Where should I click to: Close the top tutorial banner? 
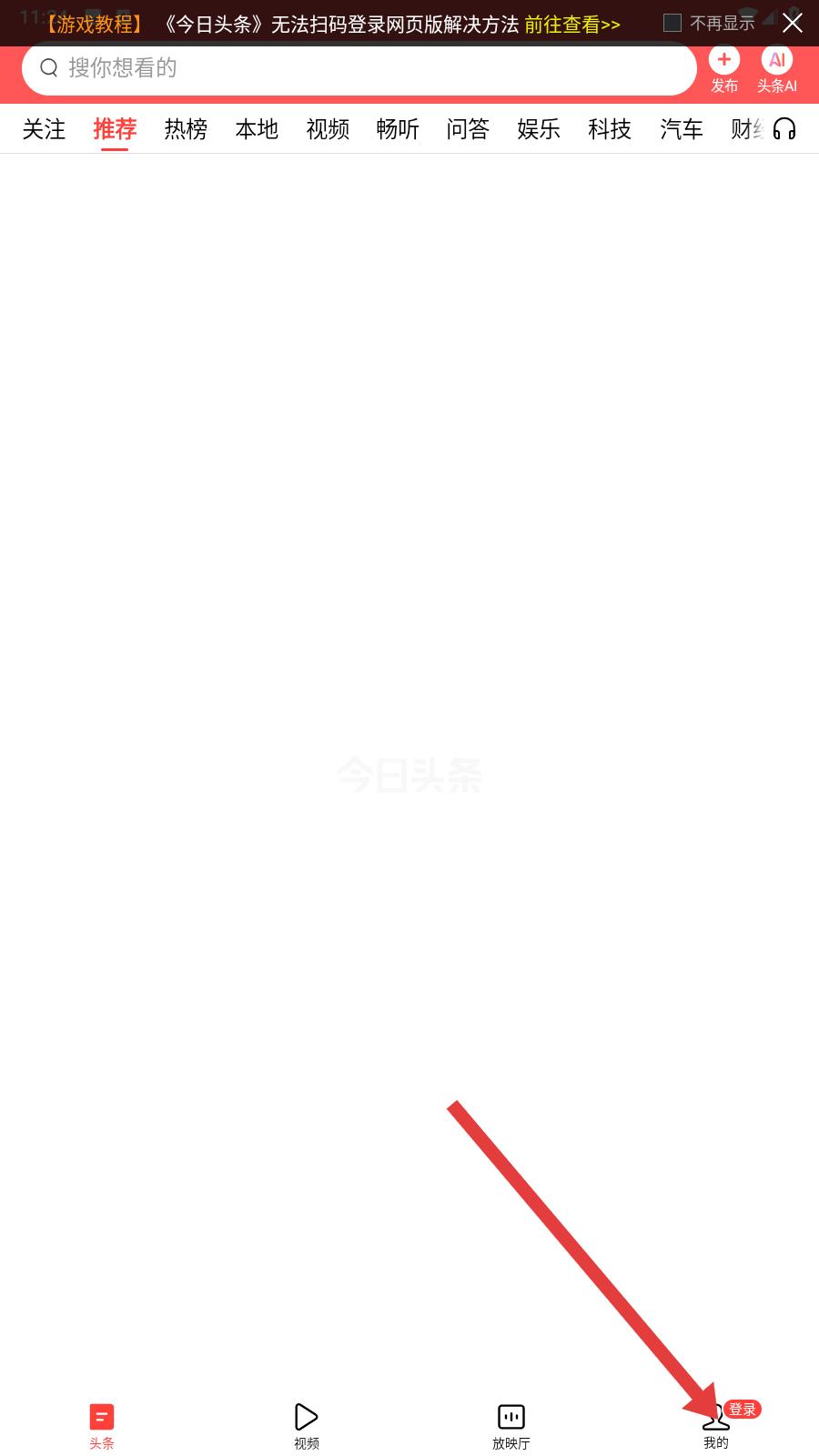pos(793,23)
